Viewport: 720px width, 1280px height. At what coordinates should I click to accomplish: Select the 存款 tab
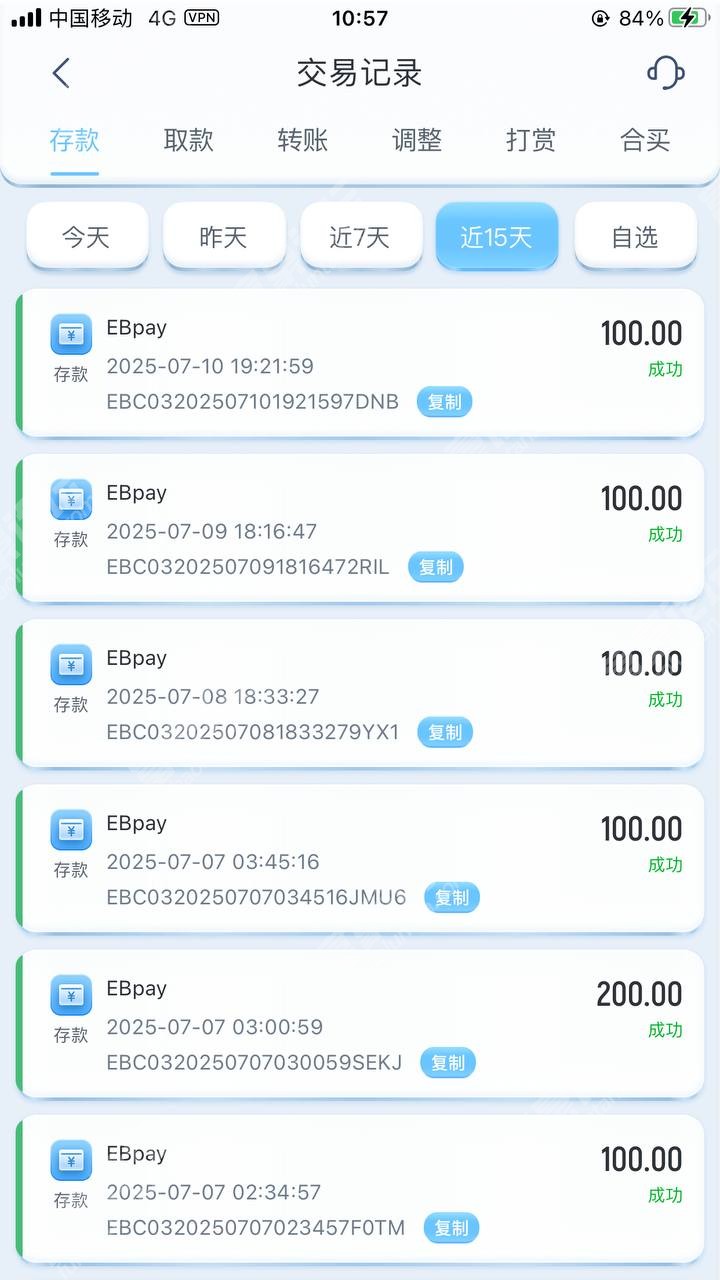click(75, 140)
